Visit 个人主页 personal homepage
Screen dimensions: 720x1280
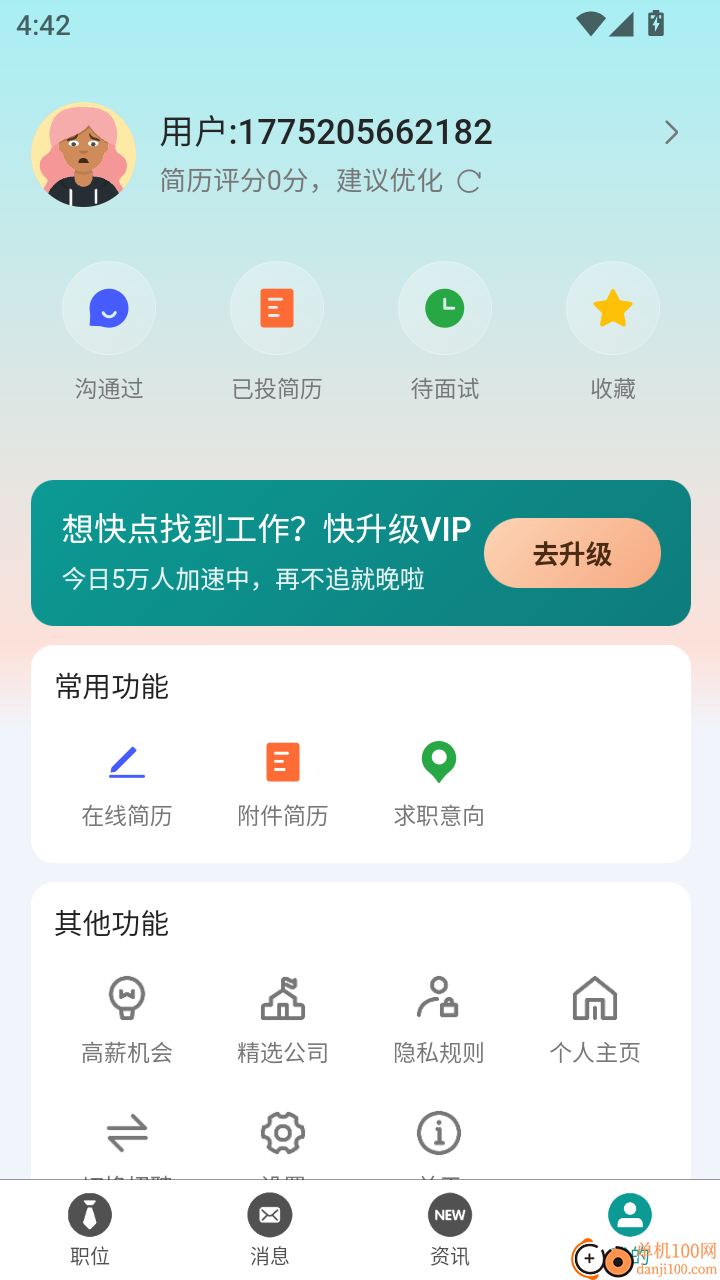coord(594,998)
